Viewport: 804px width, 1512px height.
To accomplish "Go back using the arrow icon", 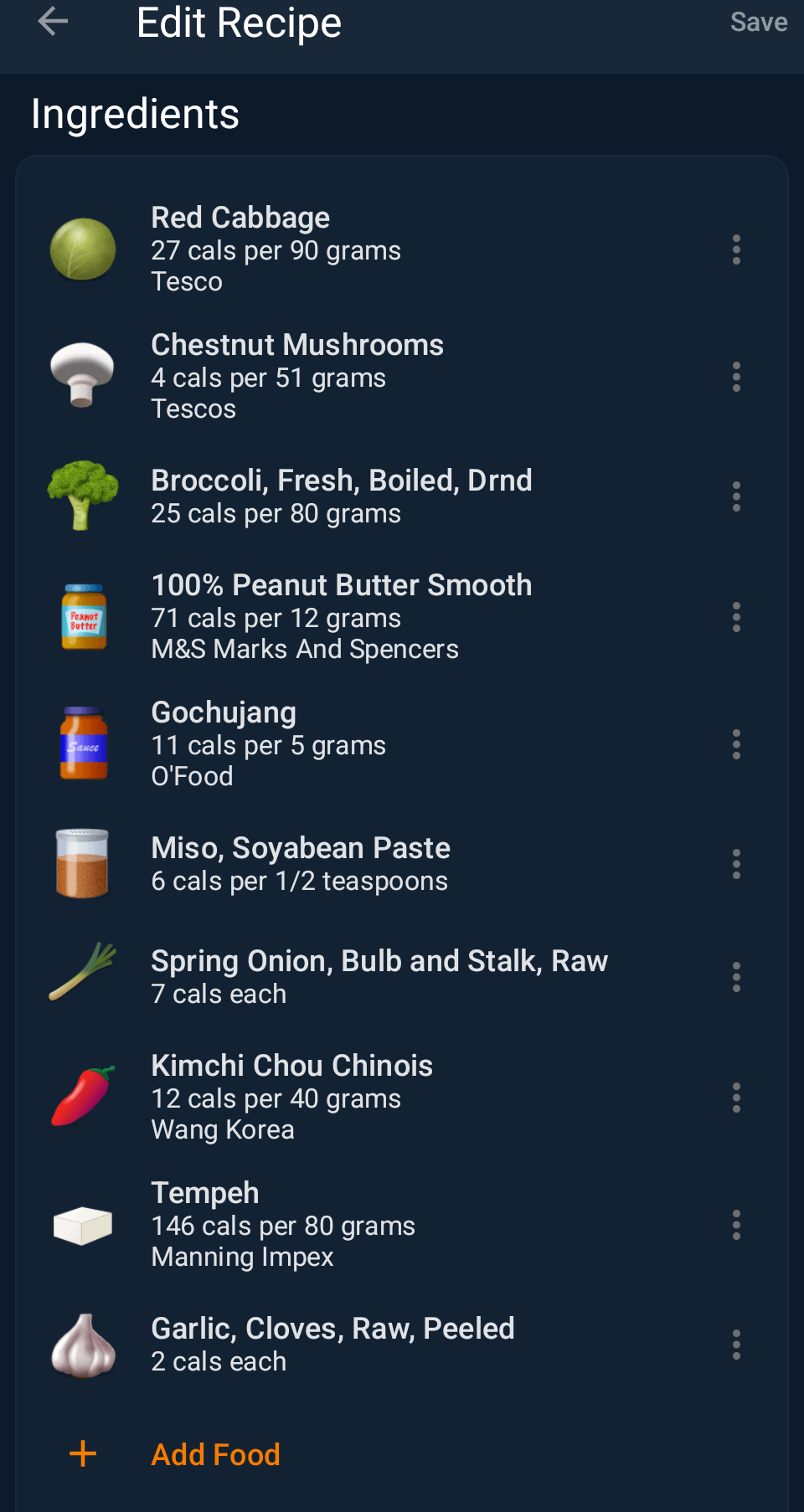I will (53, 21).
